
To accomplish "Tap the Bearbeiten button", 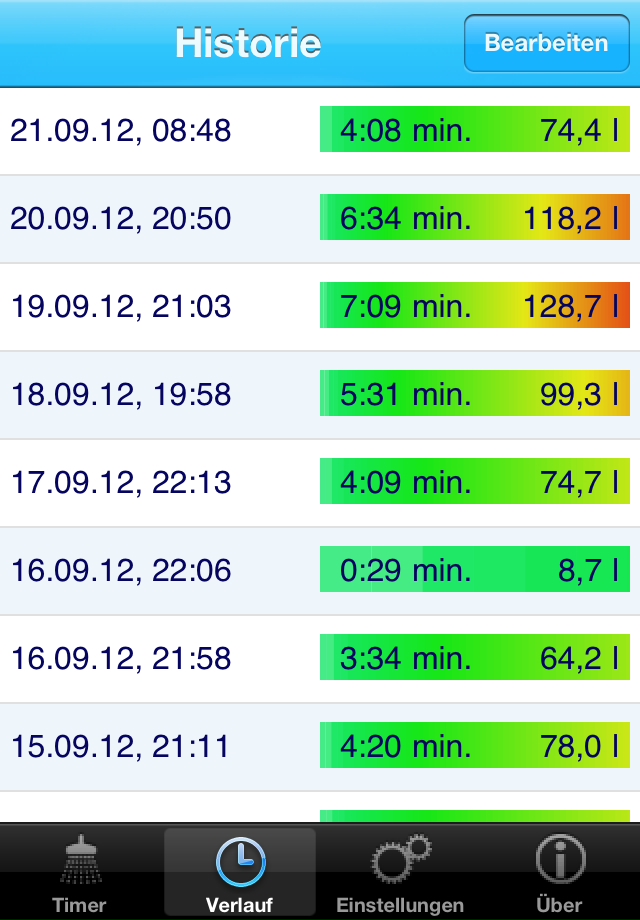I will 546,43.
